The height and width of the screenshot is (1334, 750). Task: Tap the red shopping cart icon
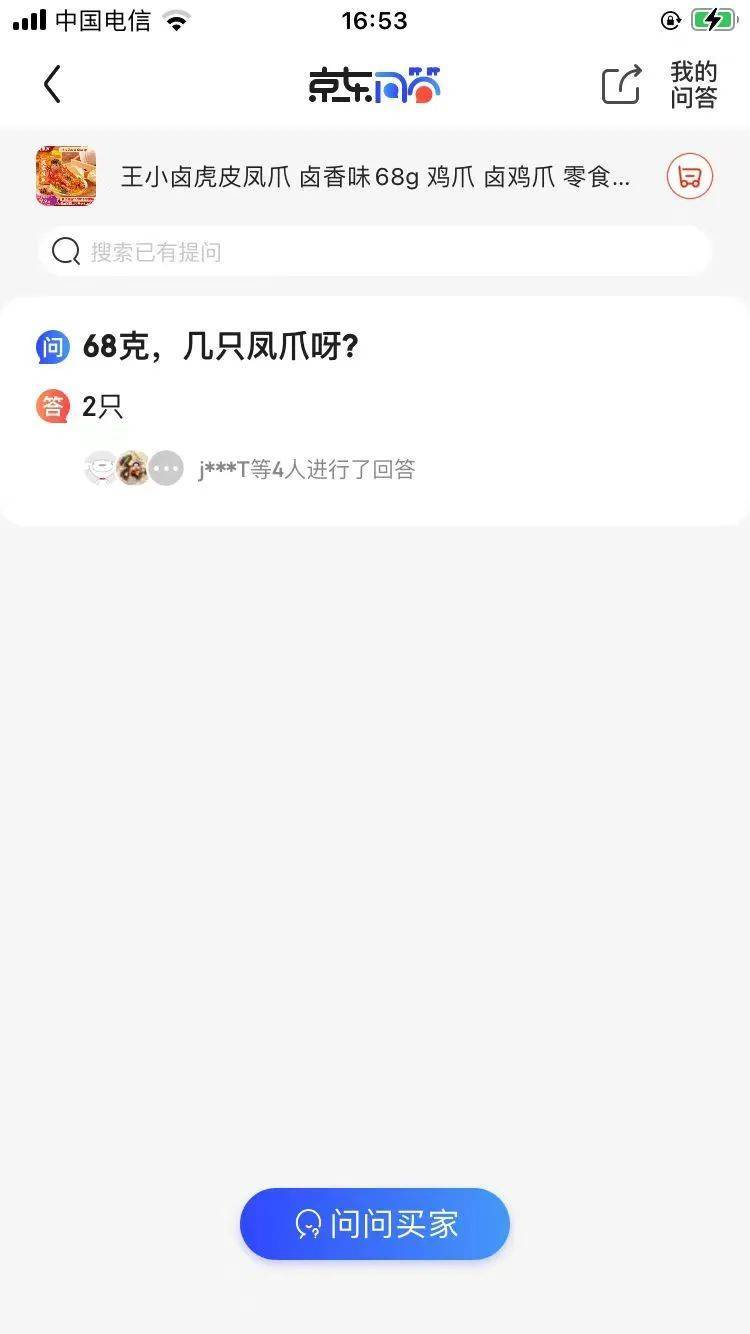[690, 177]
